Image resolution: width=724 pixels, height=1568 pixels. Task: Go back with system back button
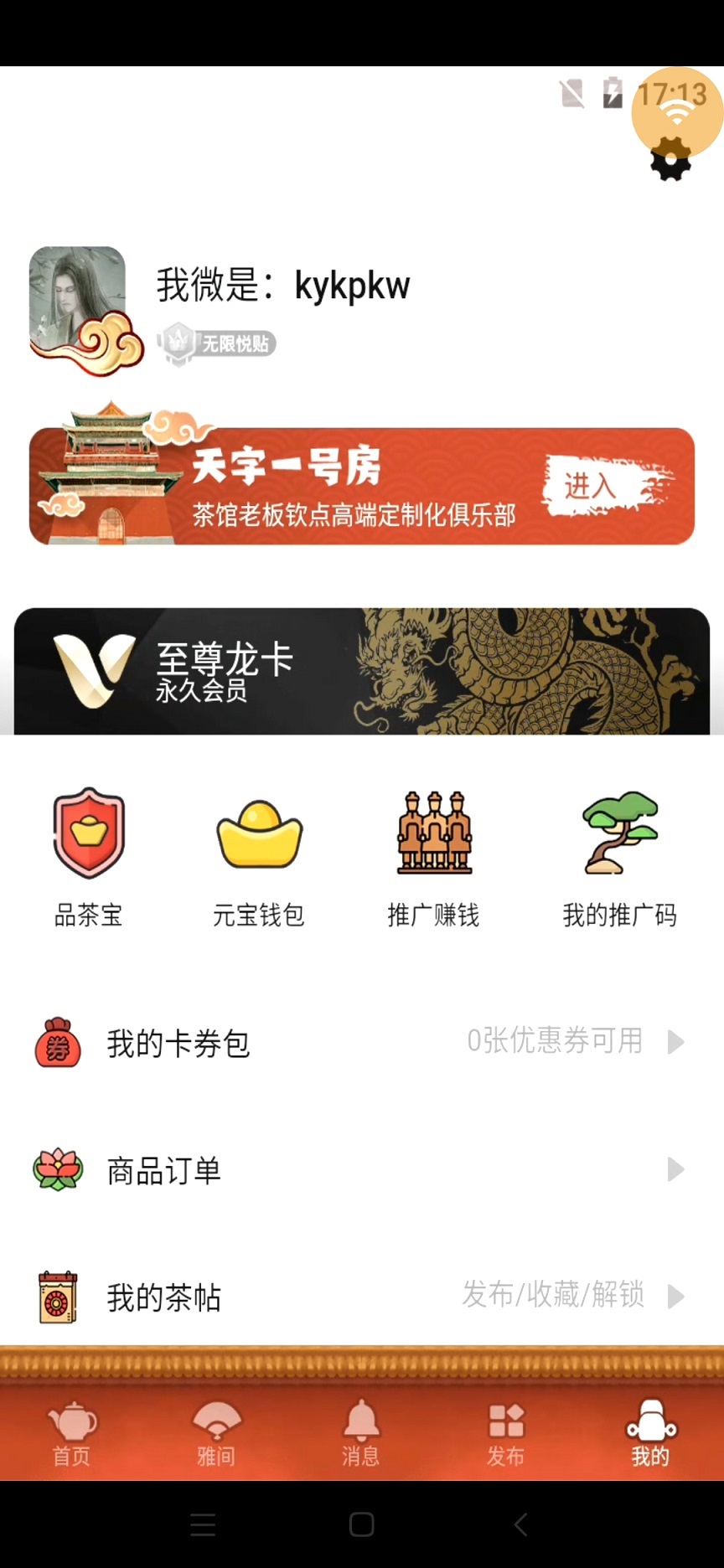pos(520,1524)
